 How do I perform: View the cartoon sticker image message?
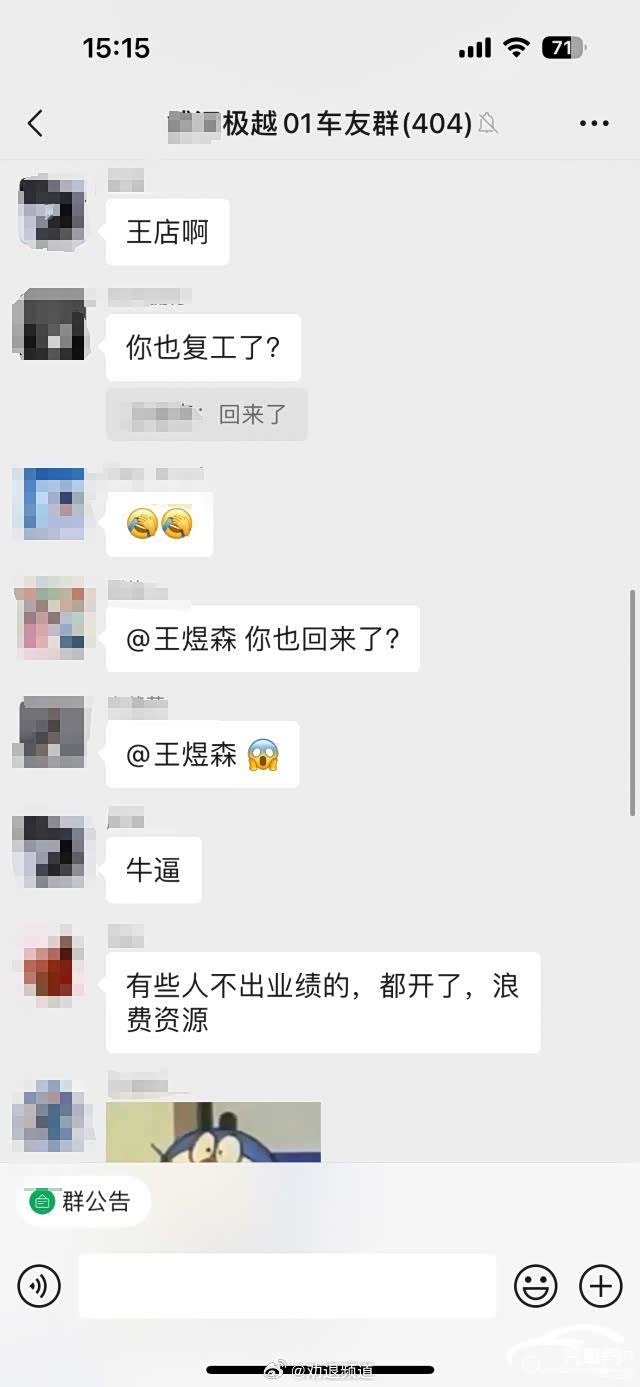[x=213, y=1131]
